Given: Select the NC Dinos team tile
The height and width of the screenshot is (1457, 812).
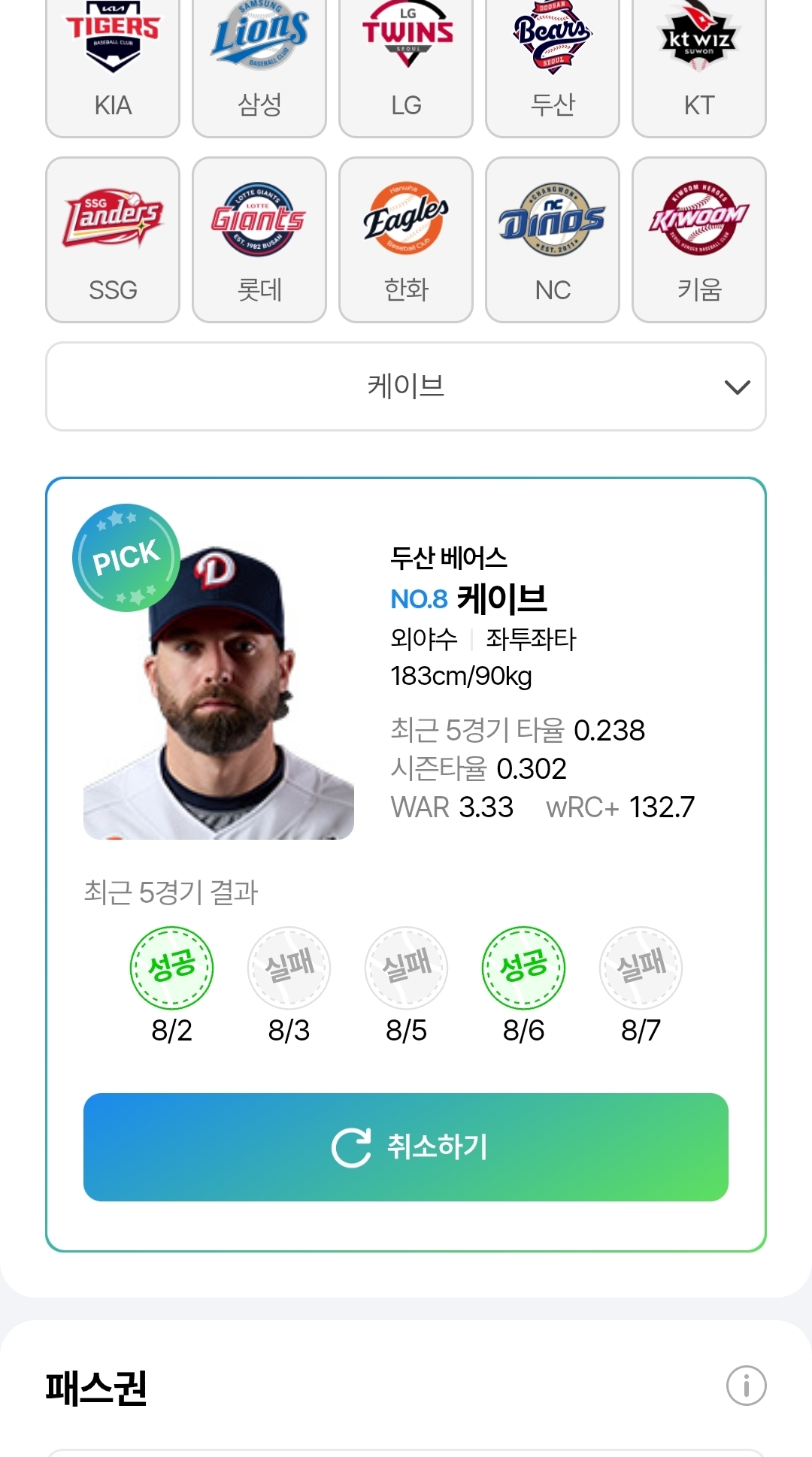Looking at the screenshot, I should coord(553,240).
